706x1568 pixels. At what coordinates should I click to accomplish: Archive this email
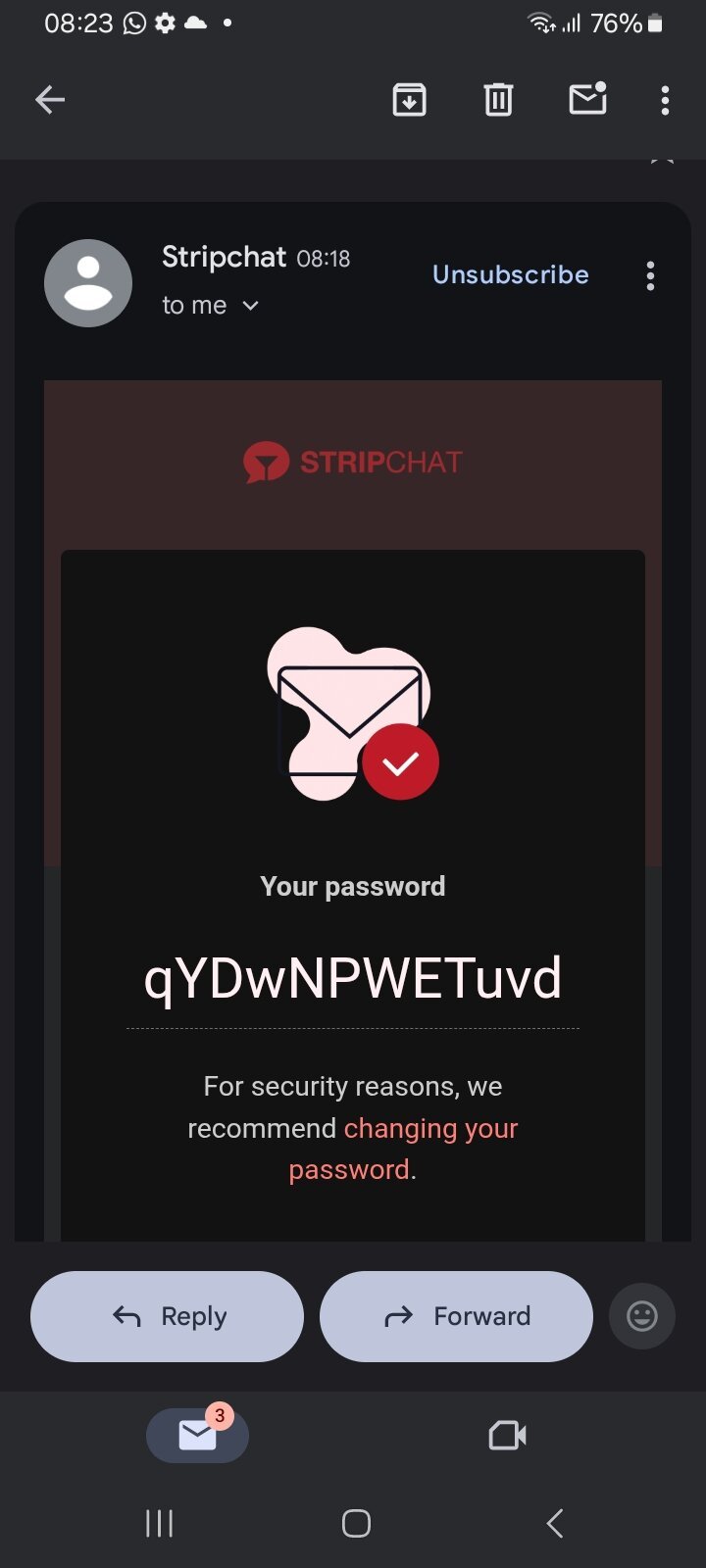point(409,100)
